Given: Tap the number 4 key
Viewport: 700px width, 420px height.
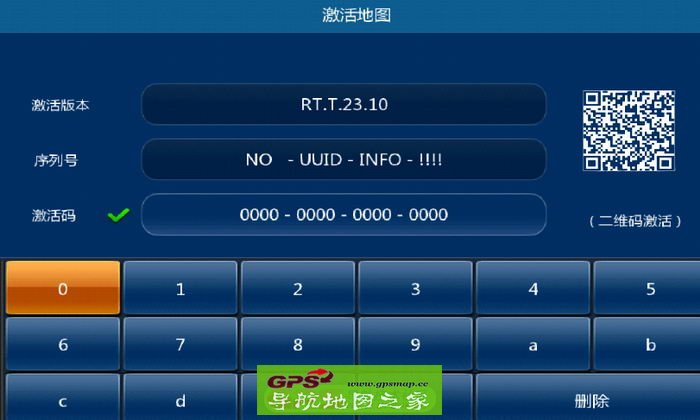Looking at the screenshot, I should click(533, 289).
